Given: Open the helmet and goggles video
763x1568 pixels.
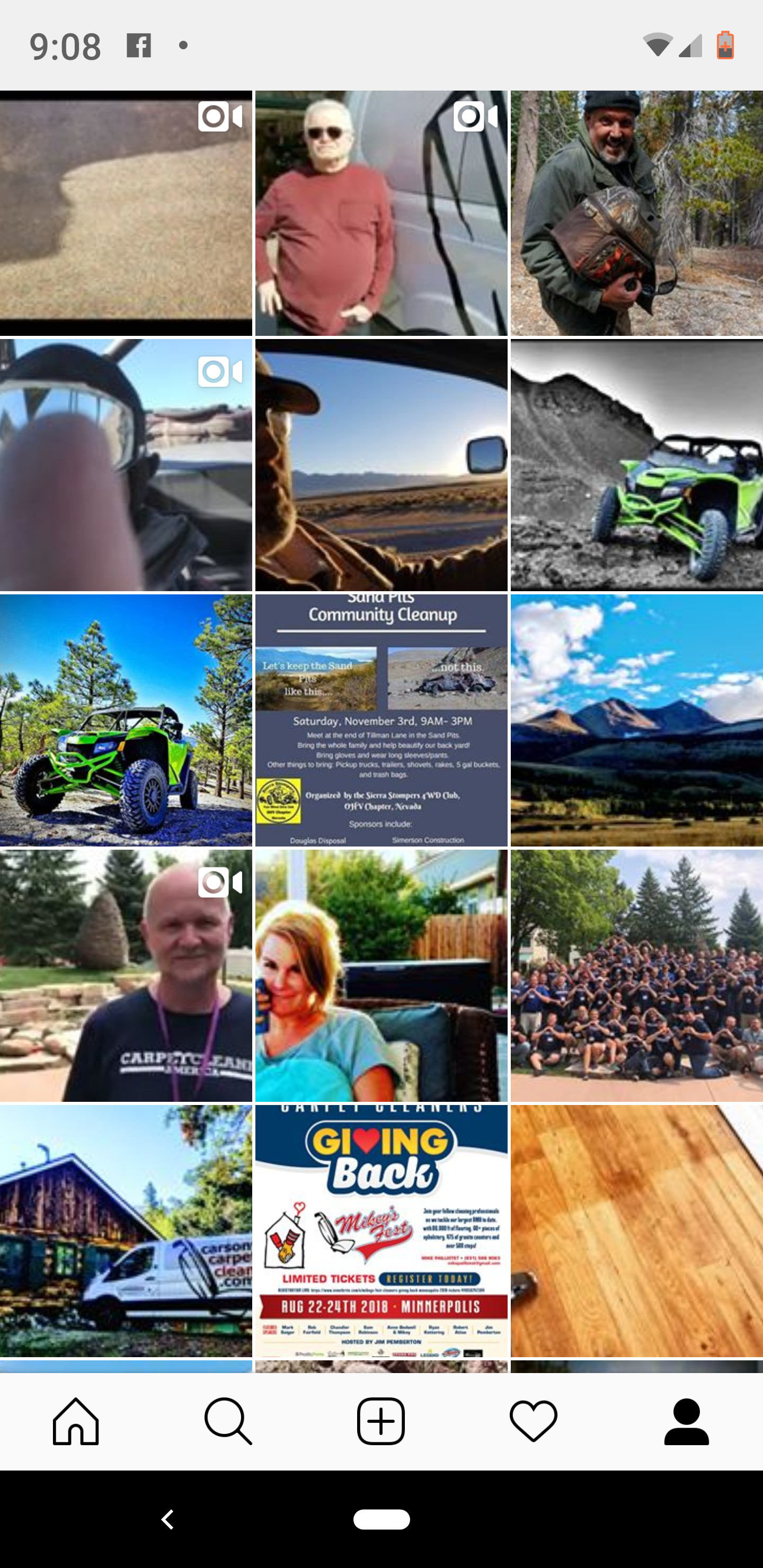Looking at the screenshot, I should (x=126, y=465).
